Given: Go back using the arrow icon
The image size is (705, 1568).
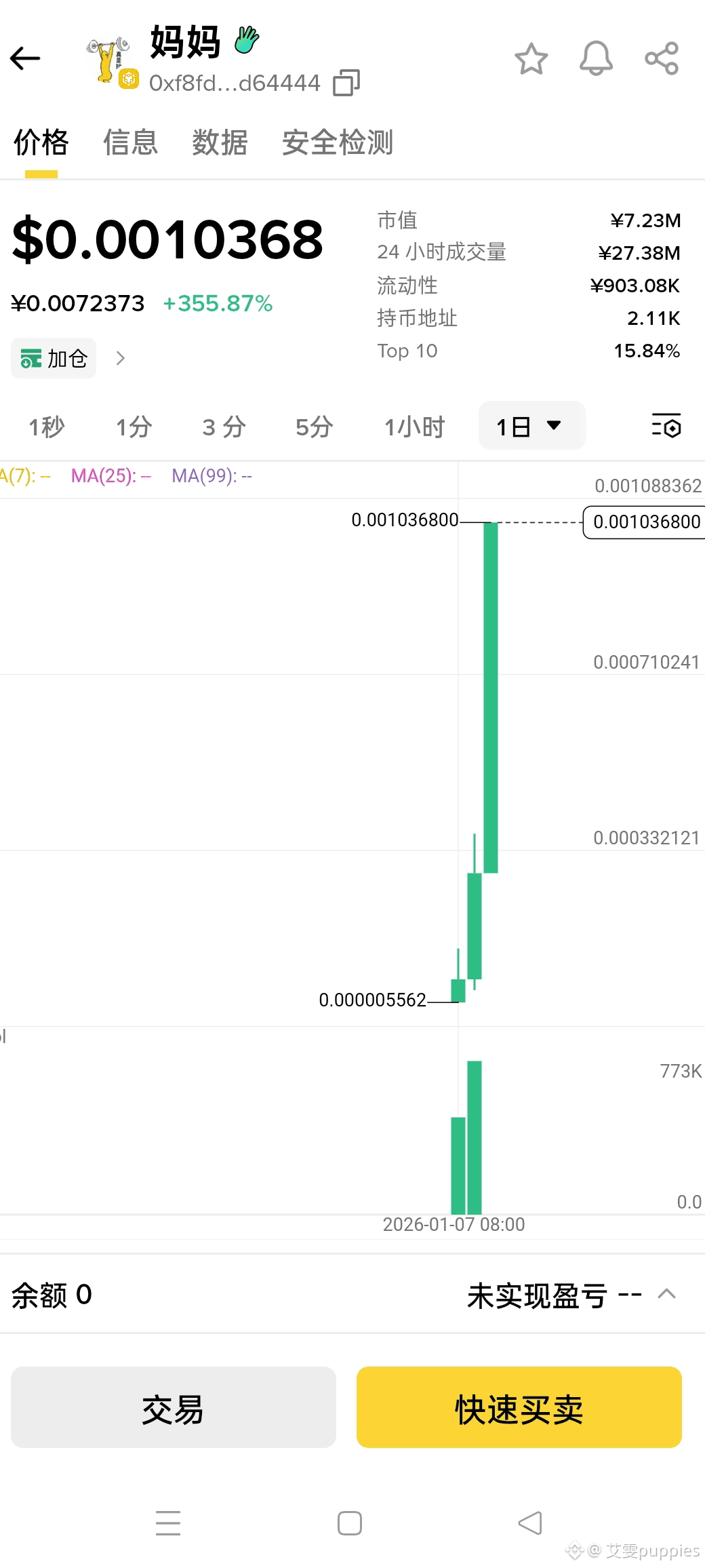Looking at the screenshot, I should pos(26,58).
